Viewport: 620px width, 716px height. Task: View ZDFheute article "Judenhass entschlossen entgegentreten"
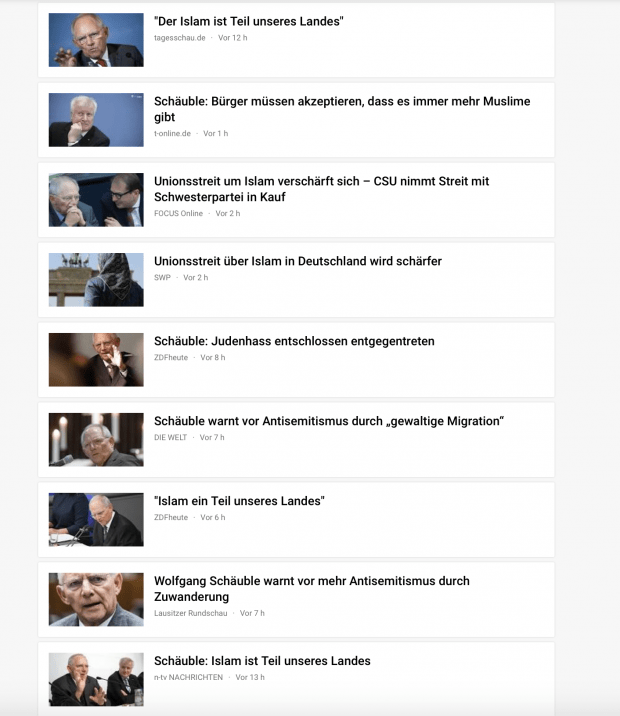pos(294,341)
